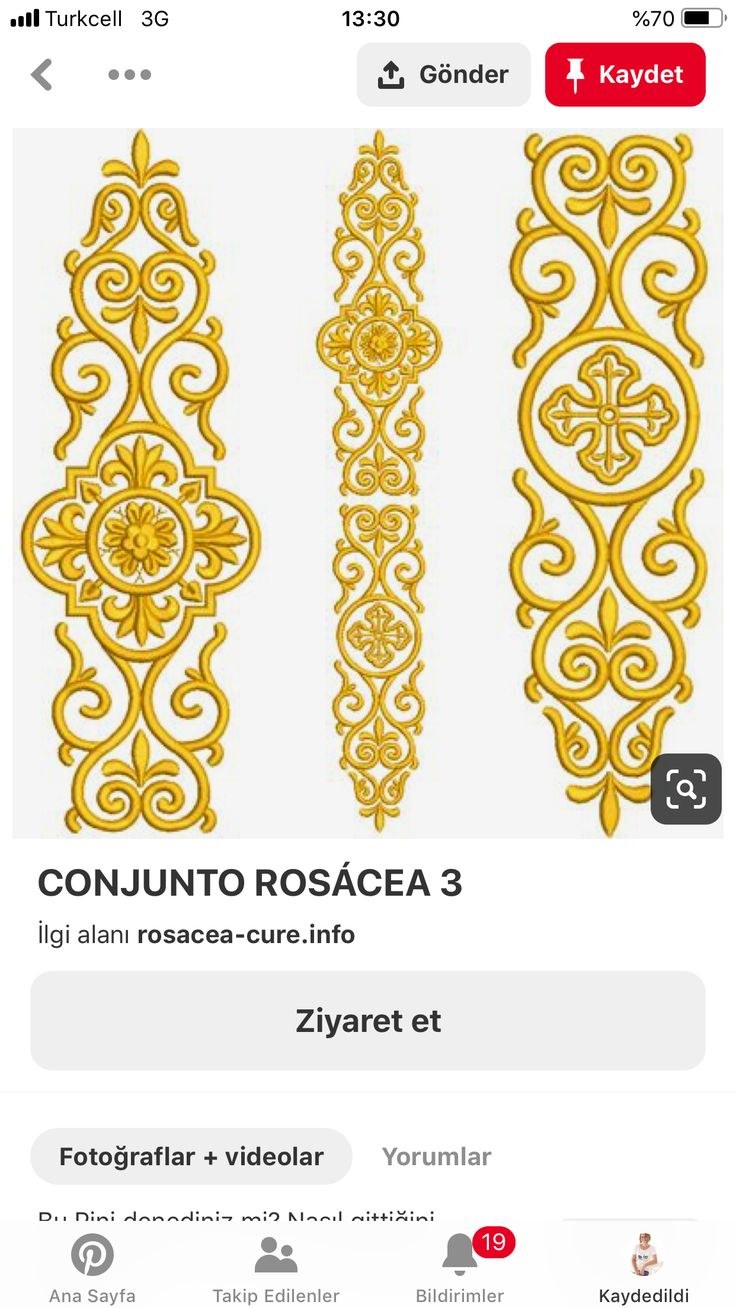The width and height of the screenshot is (736, 1308).
Task: Go to the Ana Sayfa tab
Action: point(92,1269)
